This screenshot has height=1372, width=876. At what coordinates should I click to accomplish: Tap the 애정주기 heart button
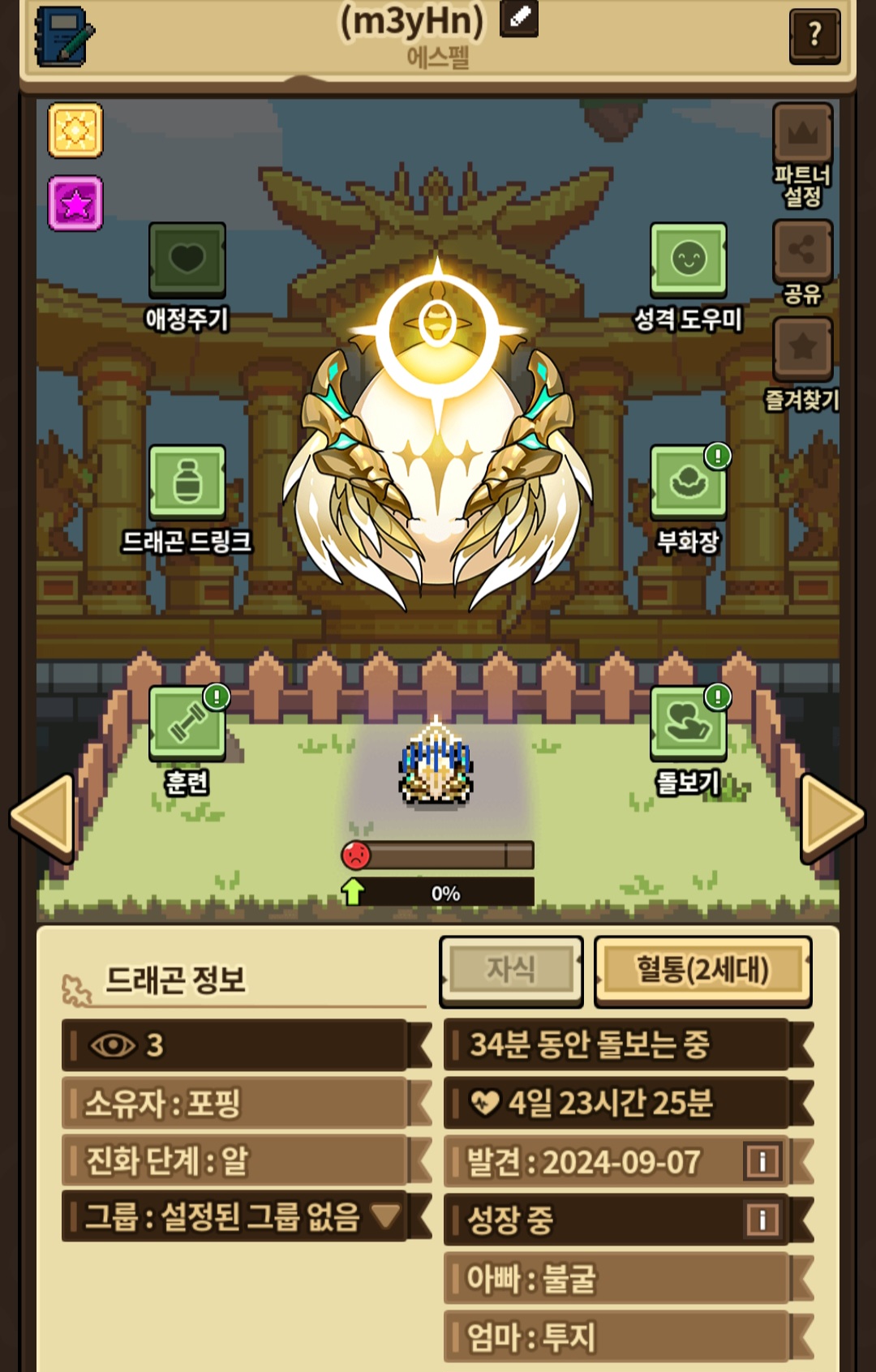coord(187,259)
